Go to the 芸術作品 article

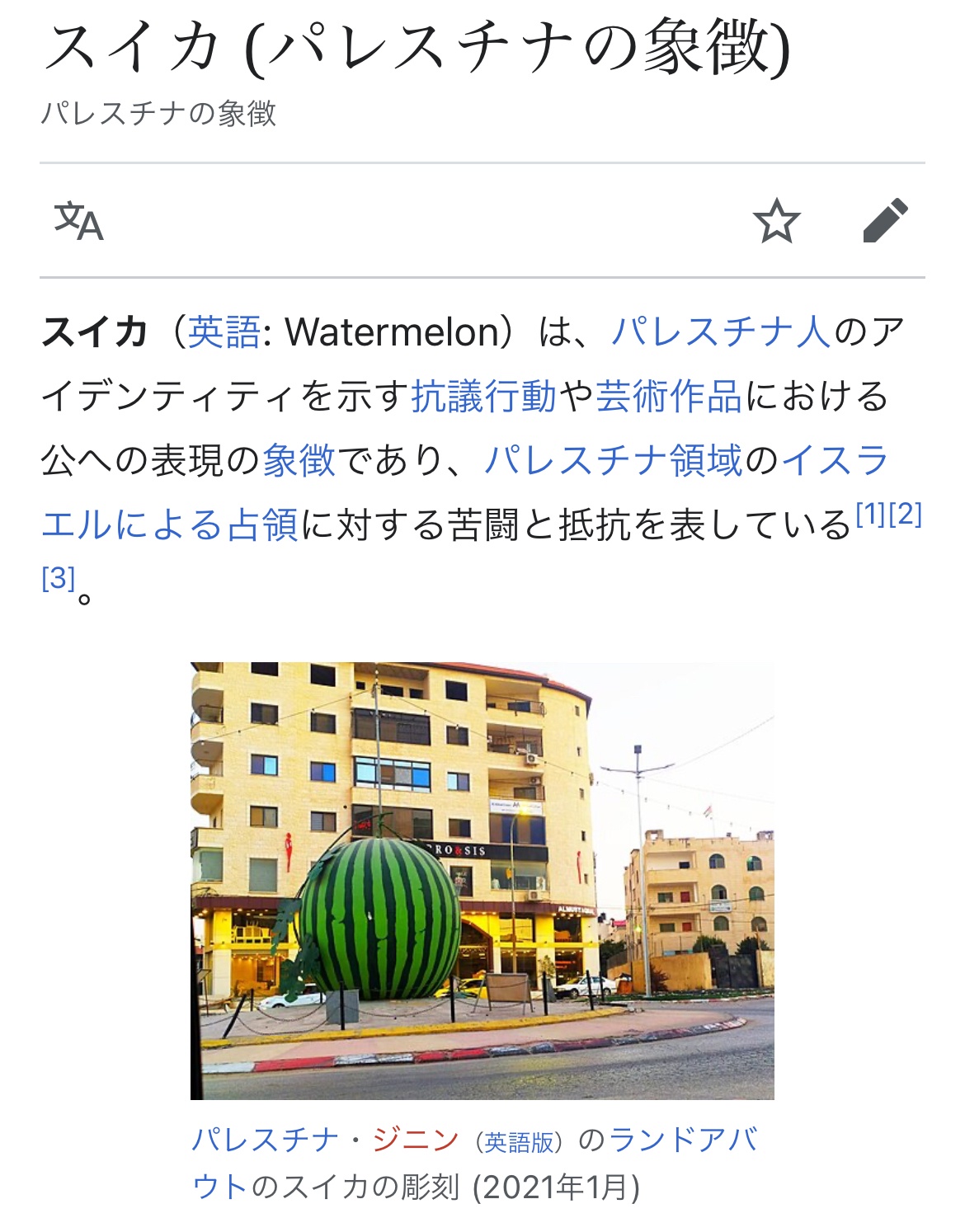pyautogui.click(x=669, y=397)
